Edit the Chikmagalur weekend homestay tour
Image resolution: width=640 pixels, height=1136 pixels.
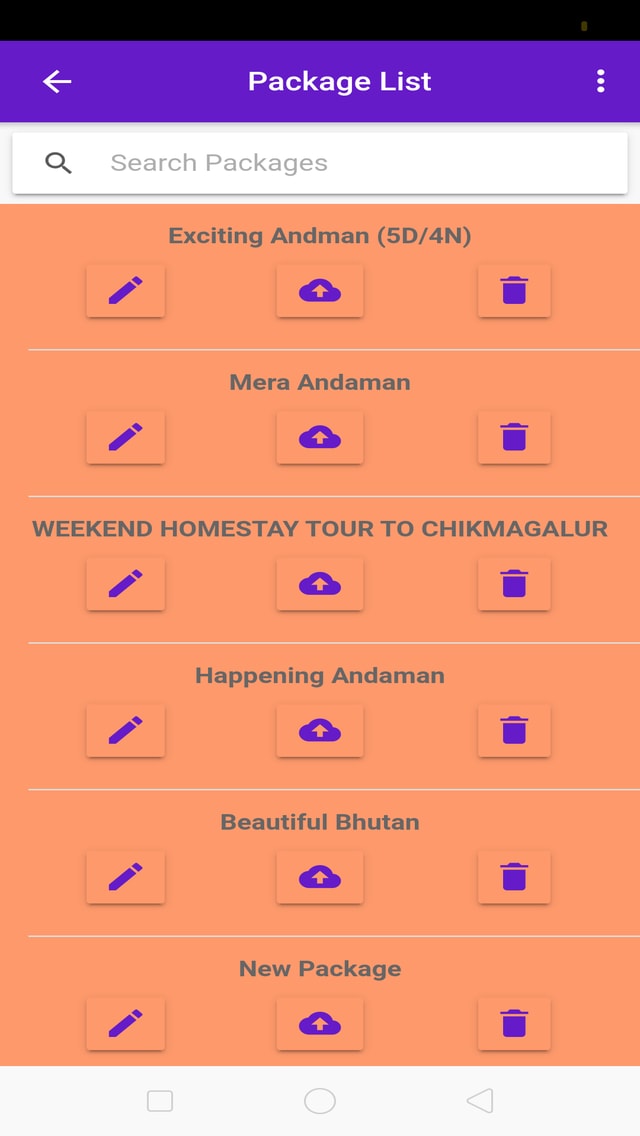coord(125,583)
